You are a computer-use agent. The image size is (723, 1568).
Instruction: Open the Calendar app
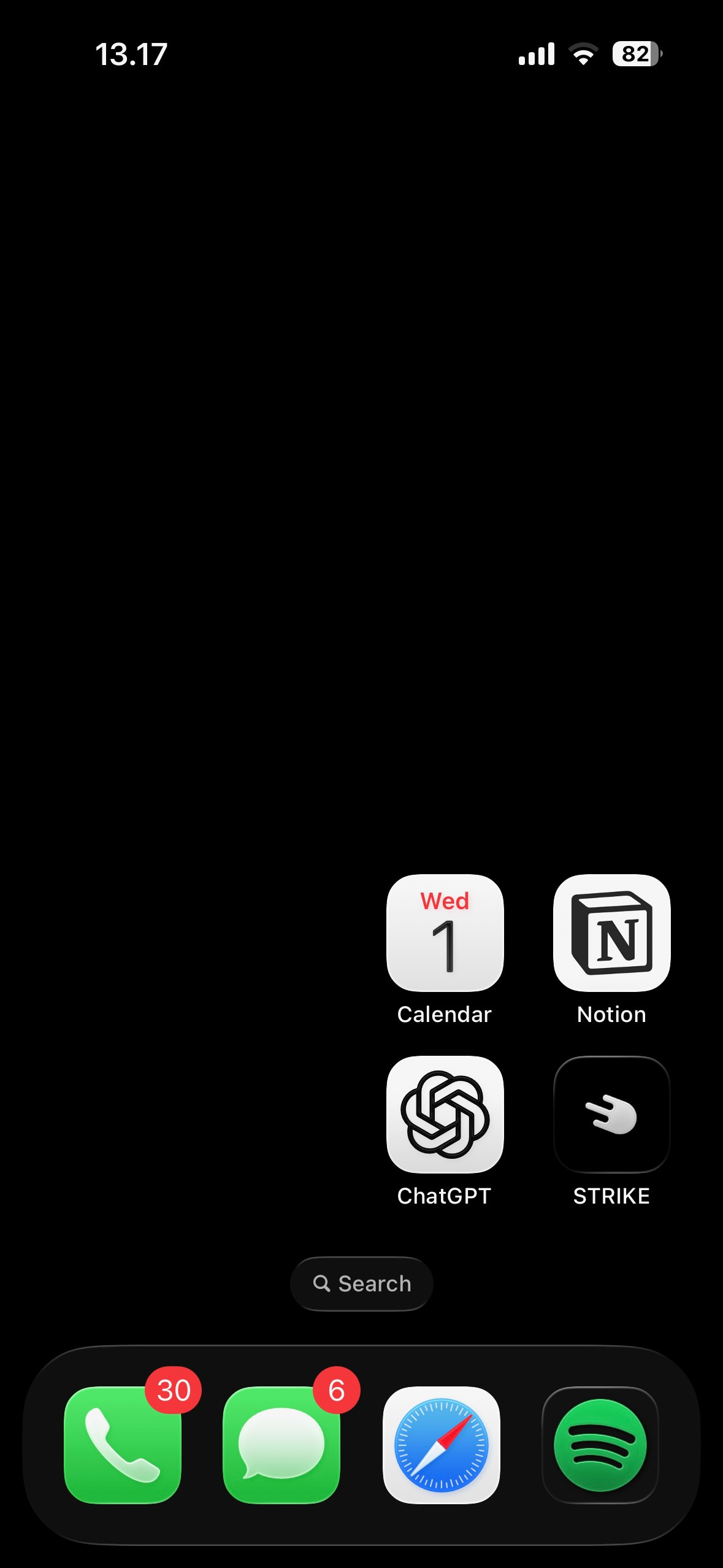(445, 932)
